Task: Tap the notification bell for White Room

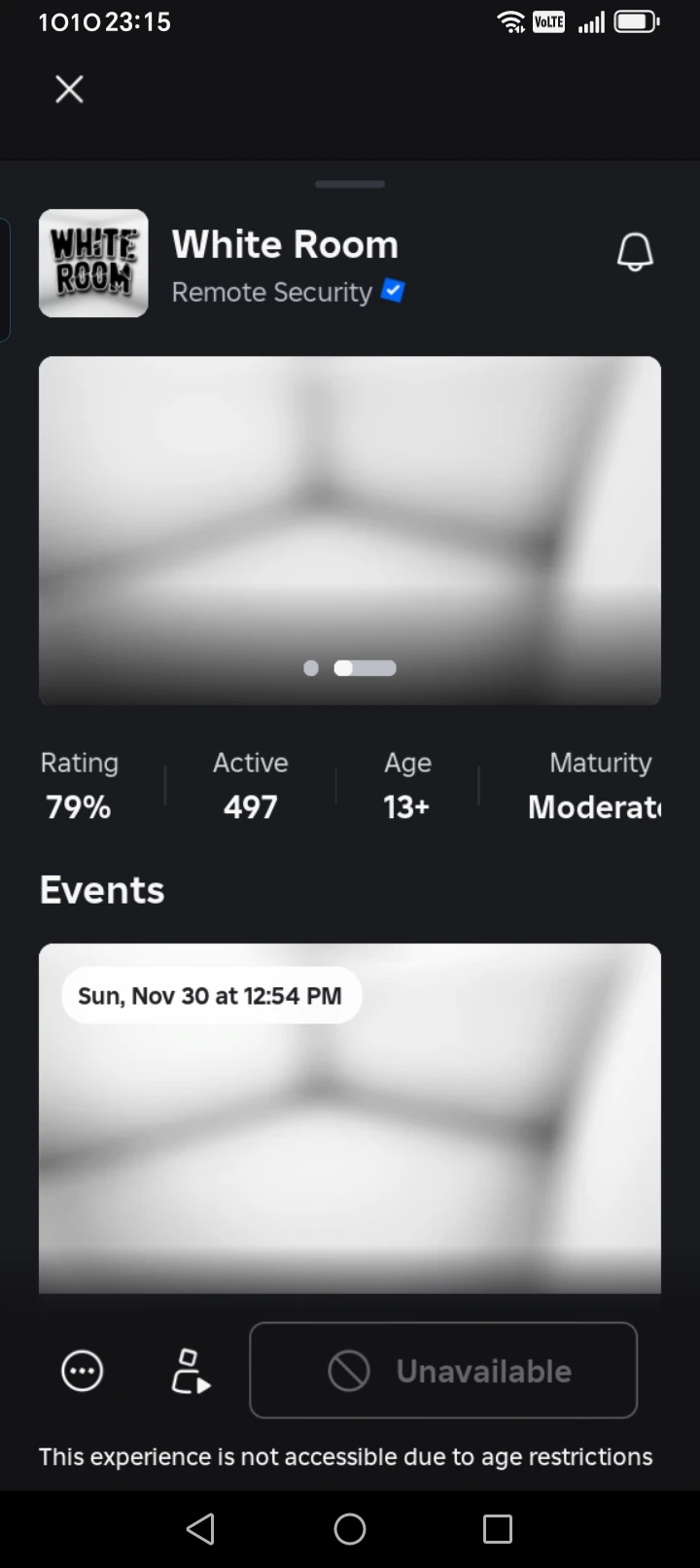Action: pyautogui.click(x=635, y=252)
